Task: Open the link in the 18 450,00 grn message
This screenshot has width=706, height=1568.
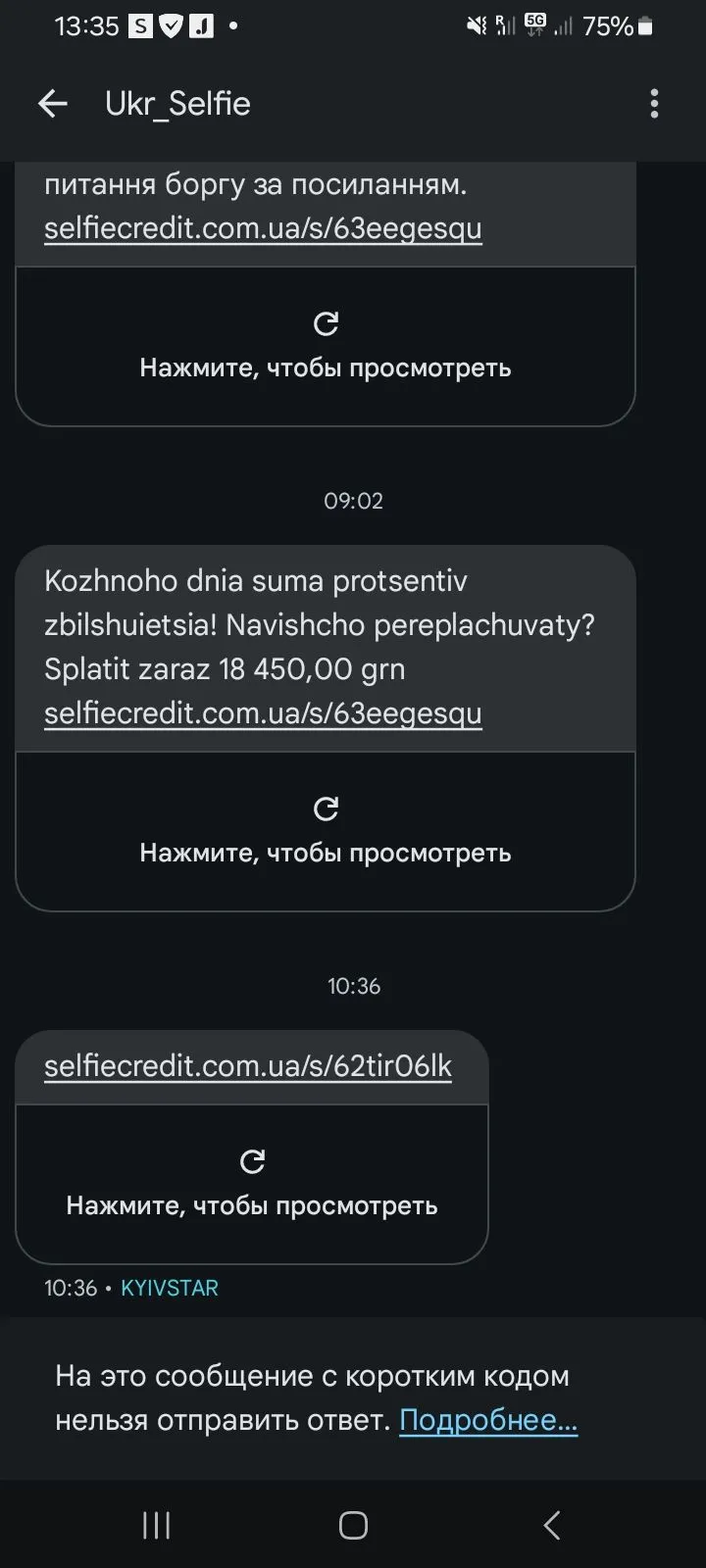Action: pos(263,713)
